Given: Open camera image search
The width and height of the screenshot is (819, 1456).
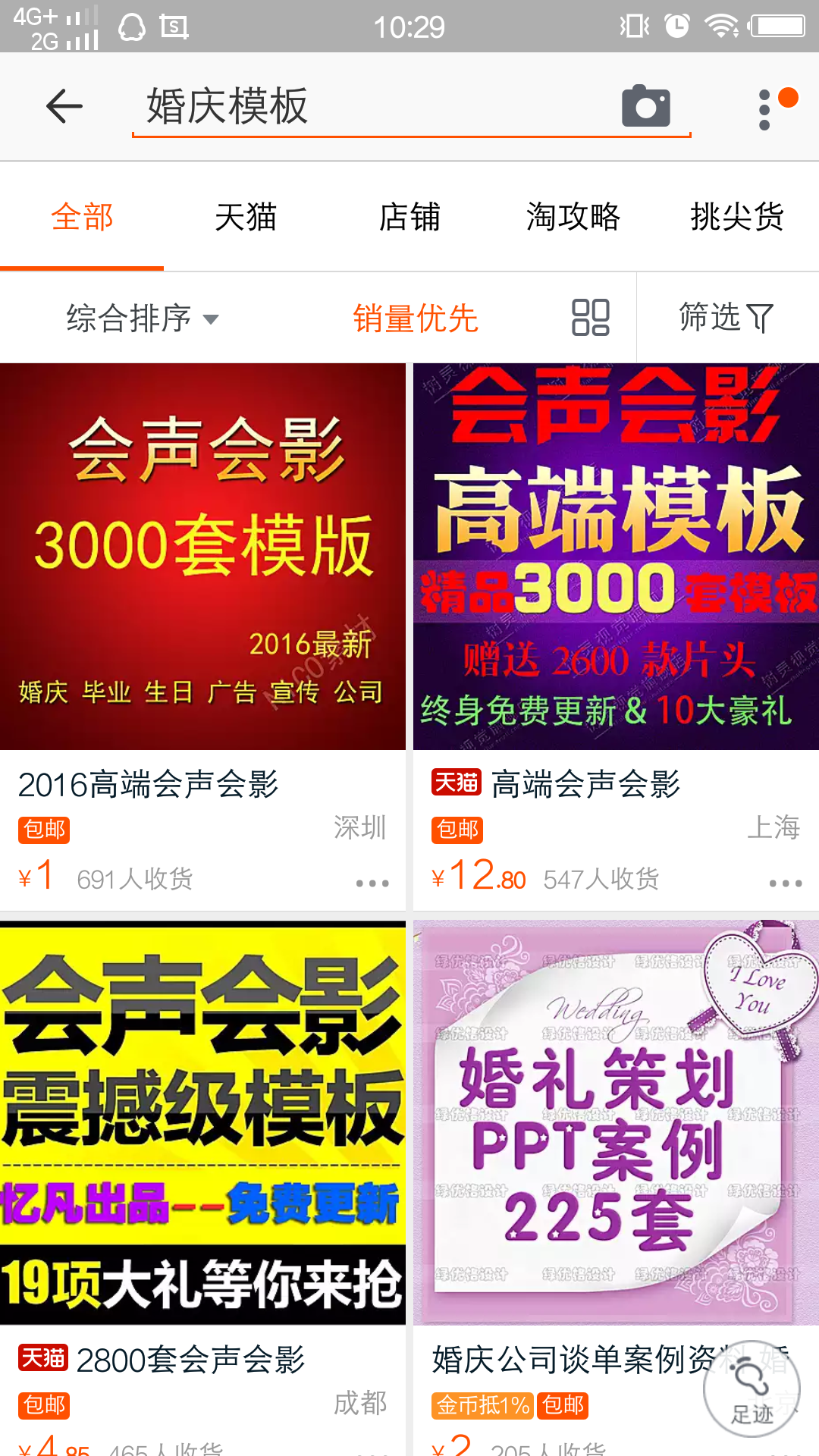Looking at the screenshot, I should click(645, 106).
